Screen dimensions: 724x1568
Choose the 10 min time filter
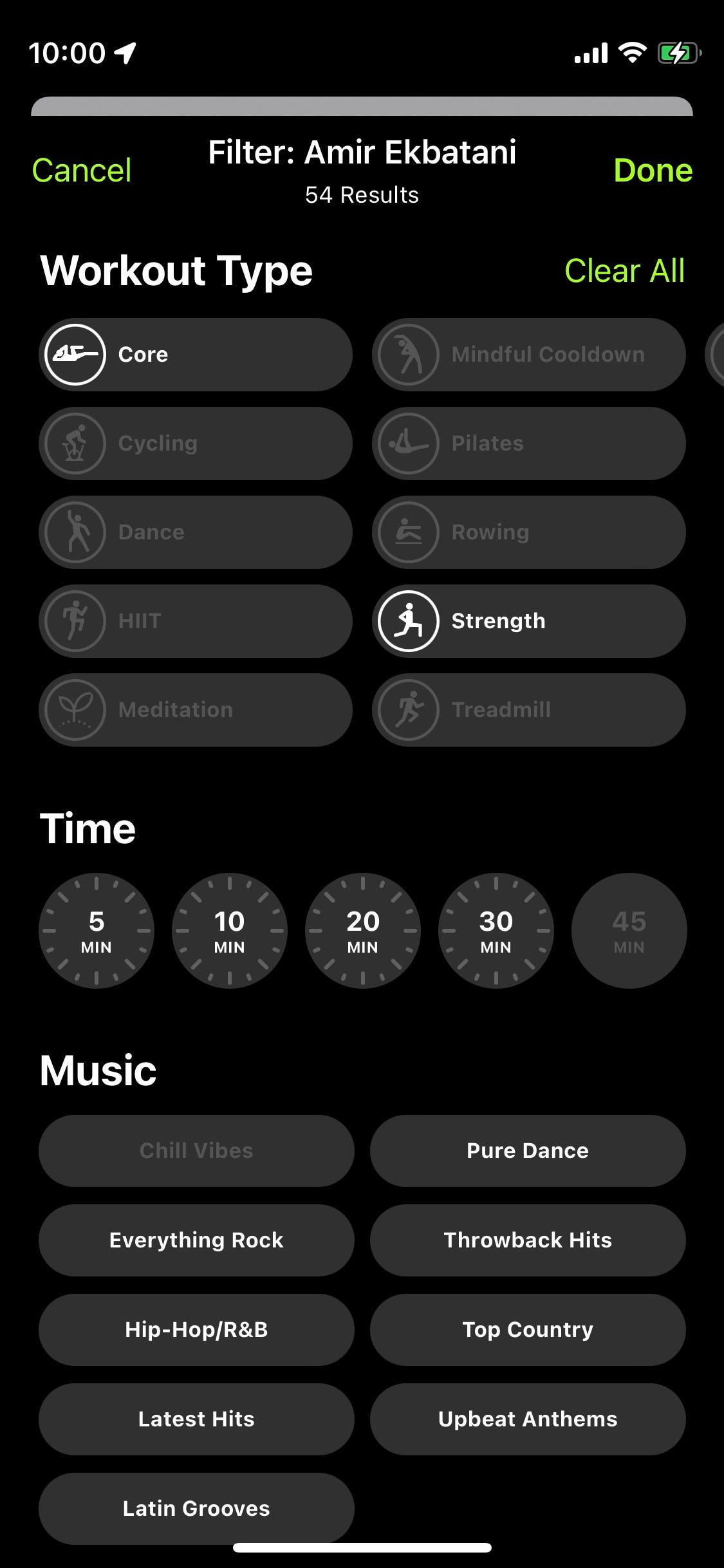[230, 931]
